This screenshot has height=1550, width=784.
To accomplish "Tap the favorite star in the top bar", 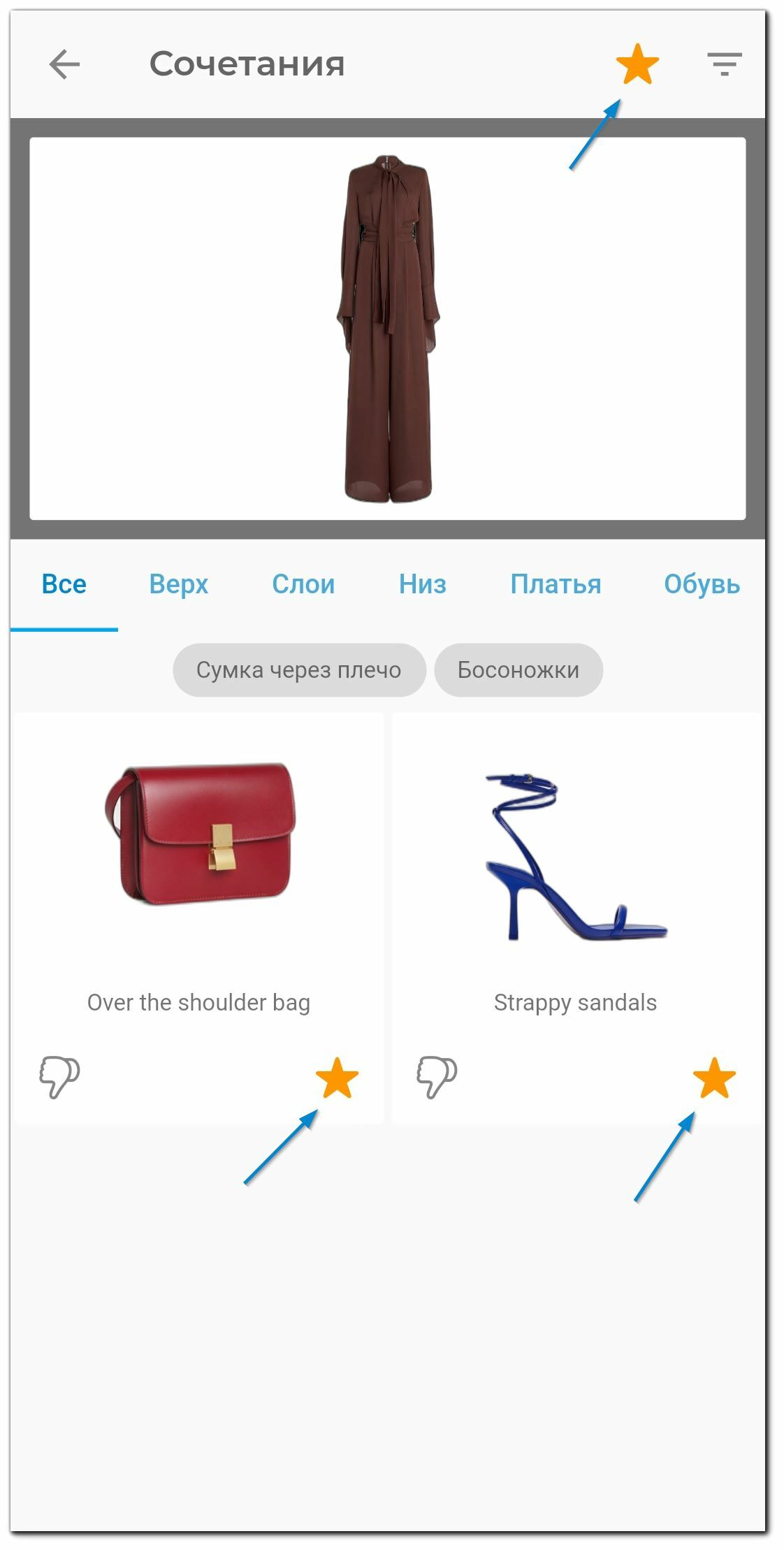I will click(x=637, y=64).
